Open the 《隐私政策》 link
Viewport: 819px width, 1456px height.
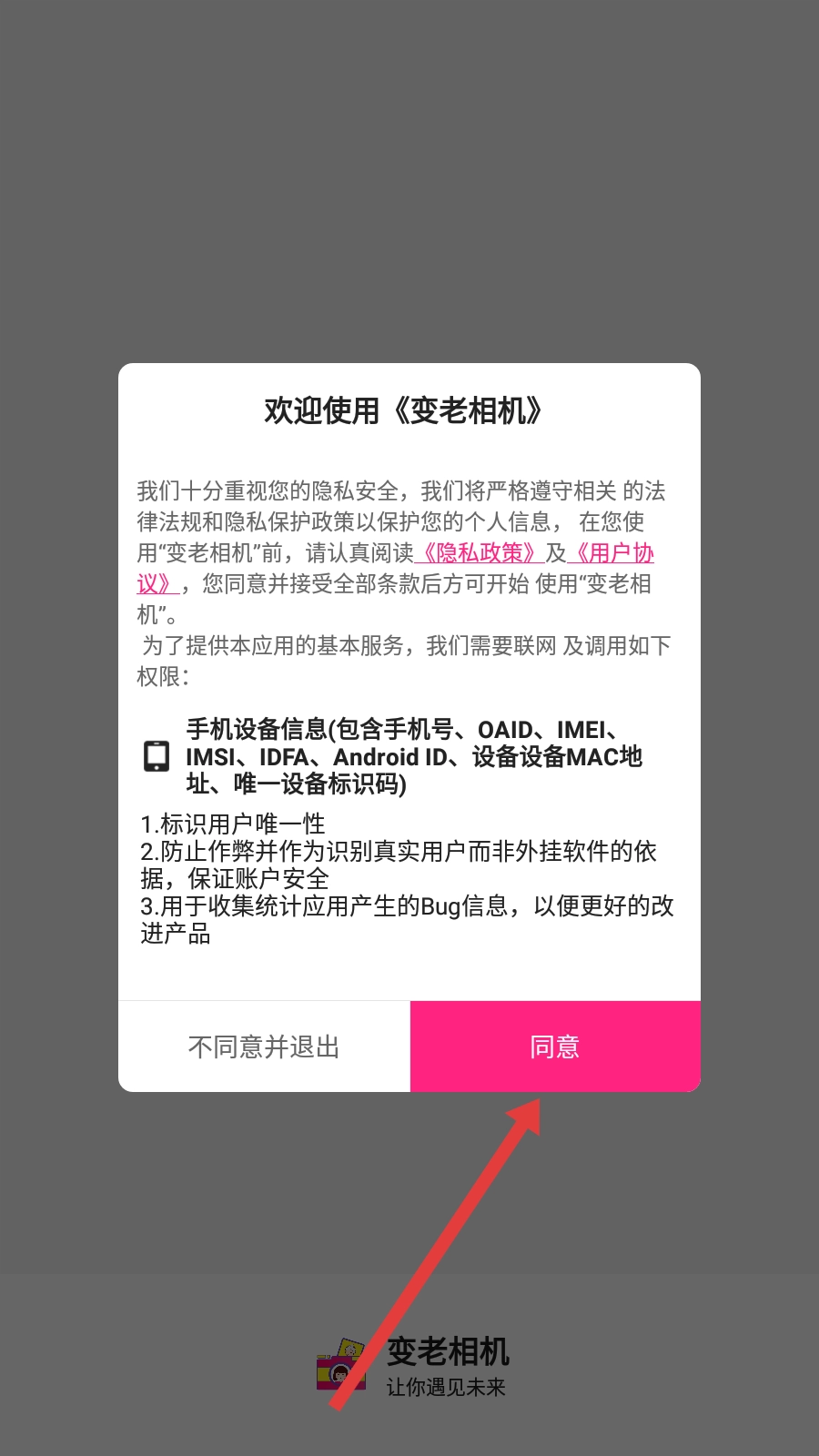tap(479, 553)
